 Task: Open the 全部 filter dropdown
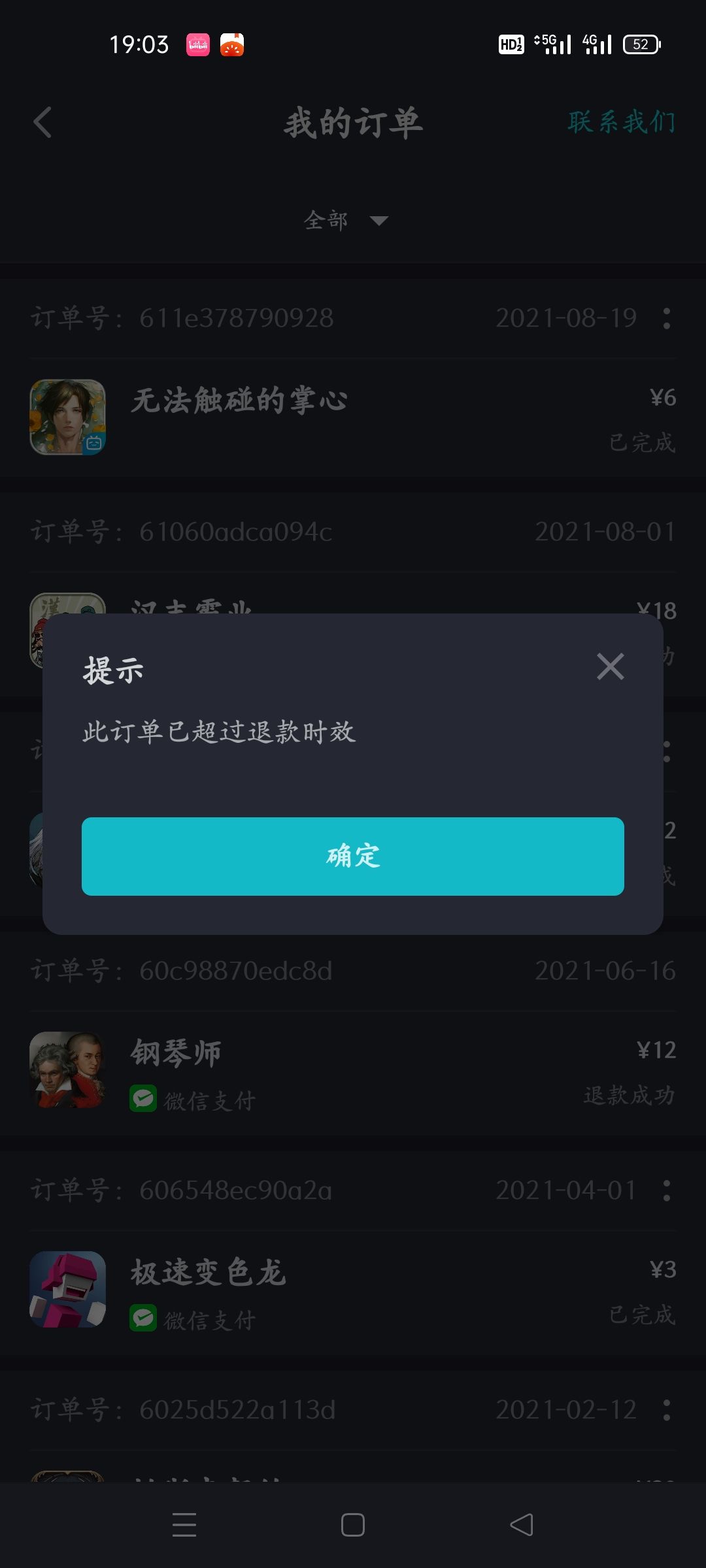pos(327,221)
